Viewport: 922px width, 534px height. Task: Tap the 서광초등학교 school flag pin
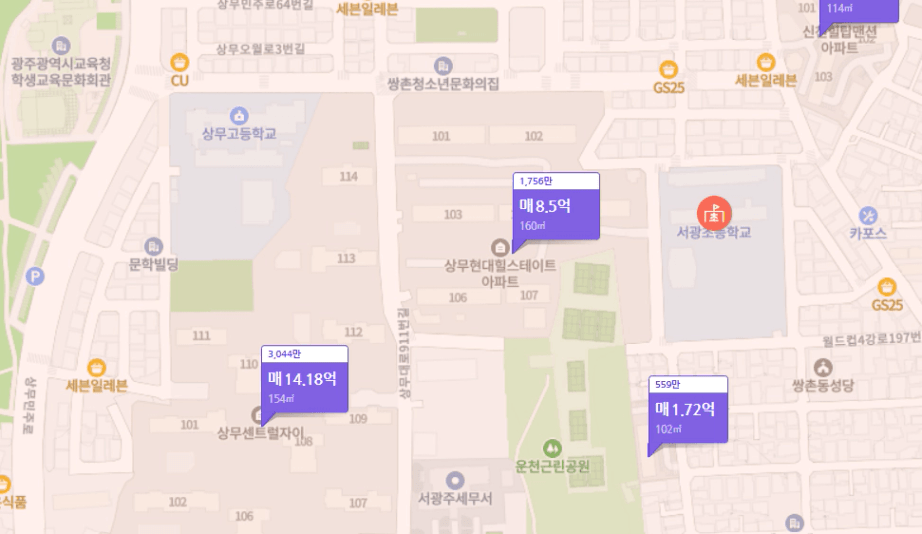[x=714, y=212]
